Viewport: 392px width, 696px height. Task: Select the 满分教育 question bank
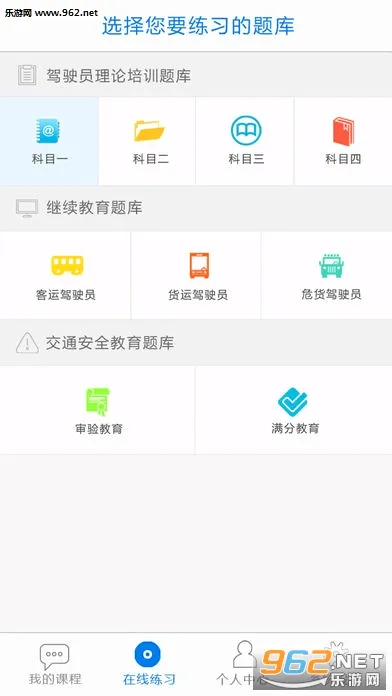(294, 410)
